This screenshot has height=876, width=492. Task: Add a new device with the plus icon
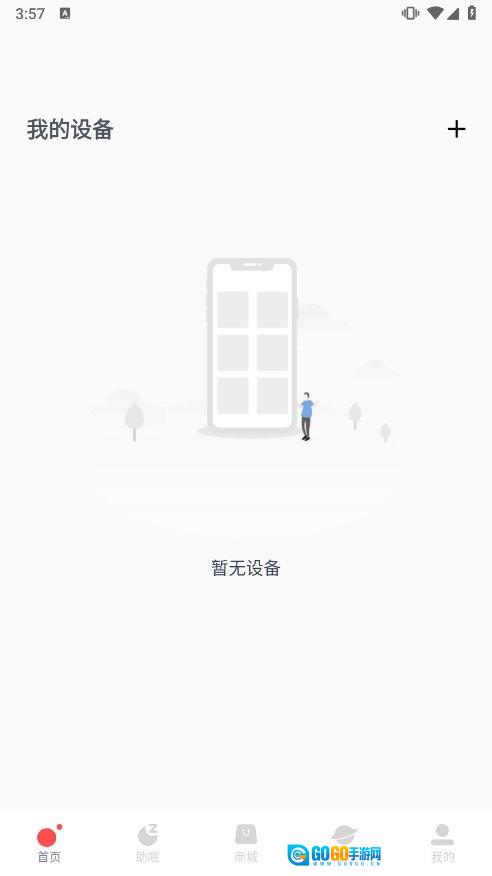click(456, 129)
